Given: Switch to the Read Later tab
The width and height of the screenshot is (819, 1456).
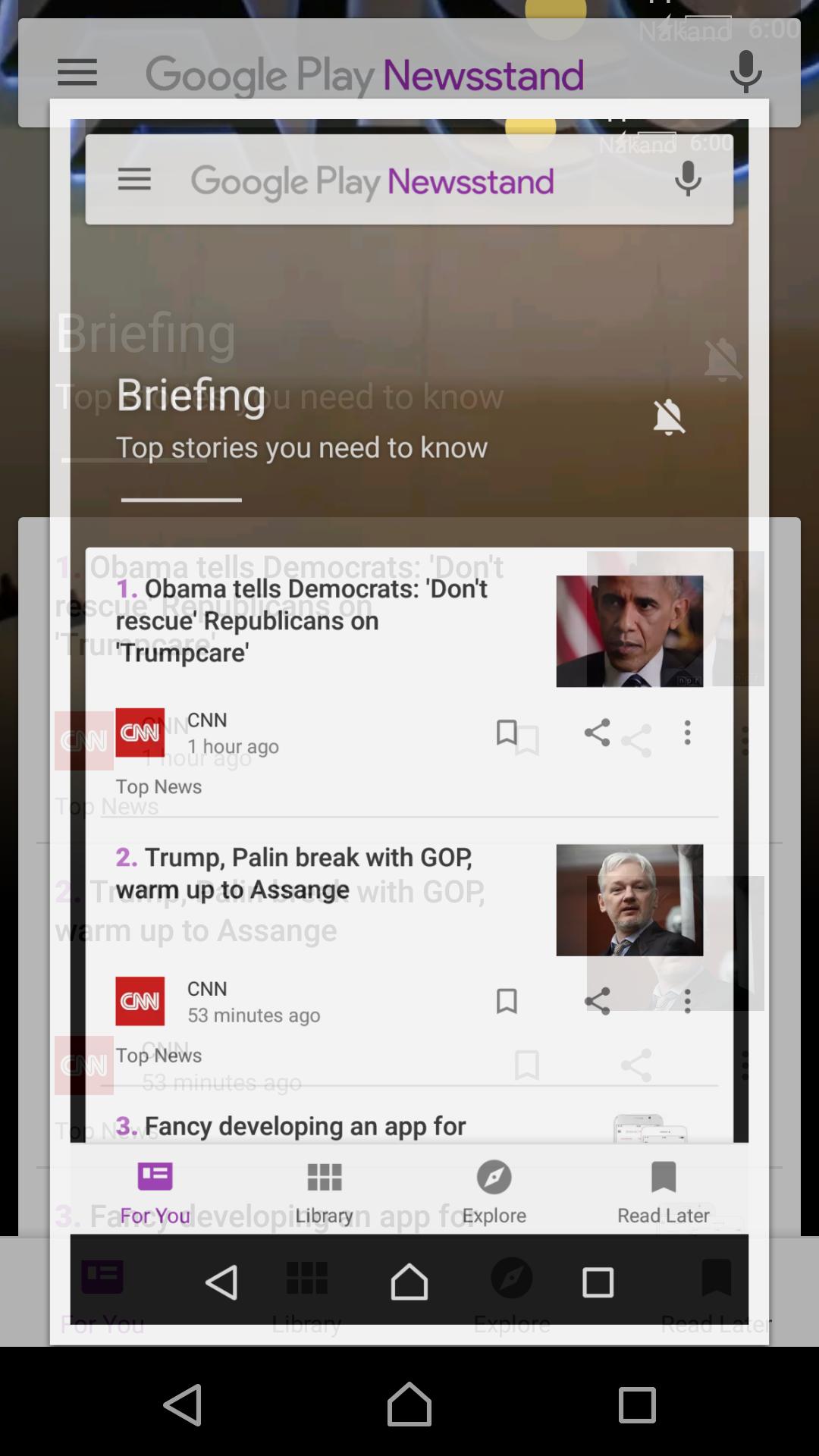Looking at the screenshot, I should click(664, 1192).
